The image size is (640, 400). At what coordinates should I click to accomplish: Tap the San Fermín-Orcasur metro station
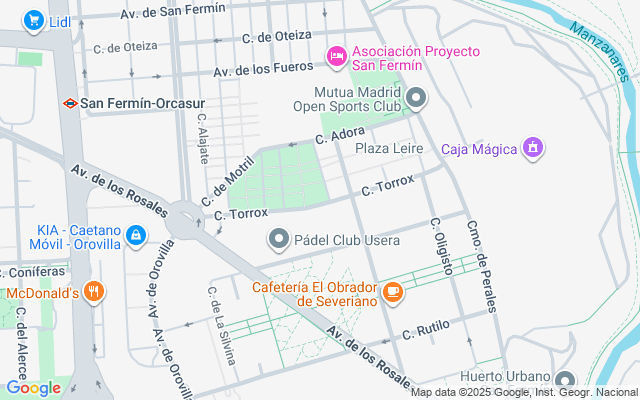pos(70,102)
